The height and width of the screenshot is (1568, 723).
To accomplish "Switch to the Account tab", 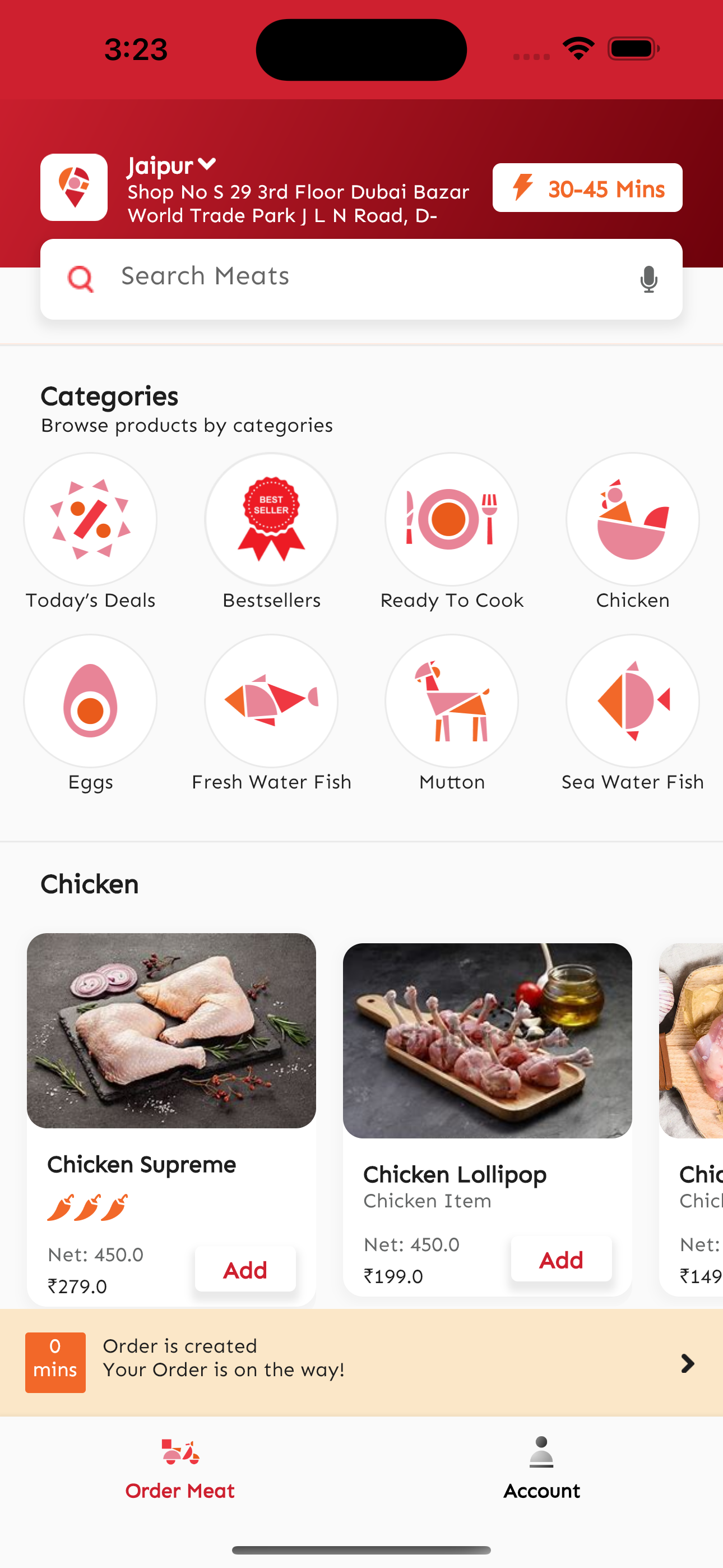I will pos(541,1468).
